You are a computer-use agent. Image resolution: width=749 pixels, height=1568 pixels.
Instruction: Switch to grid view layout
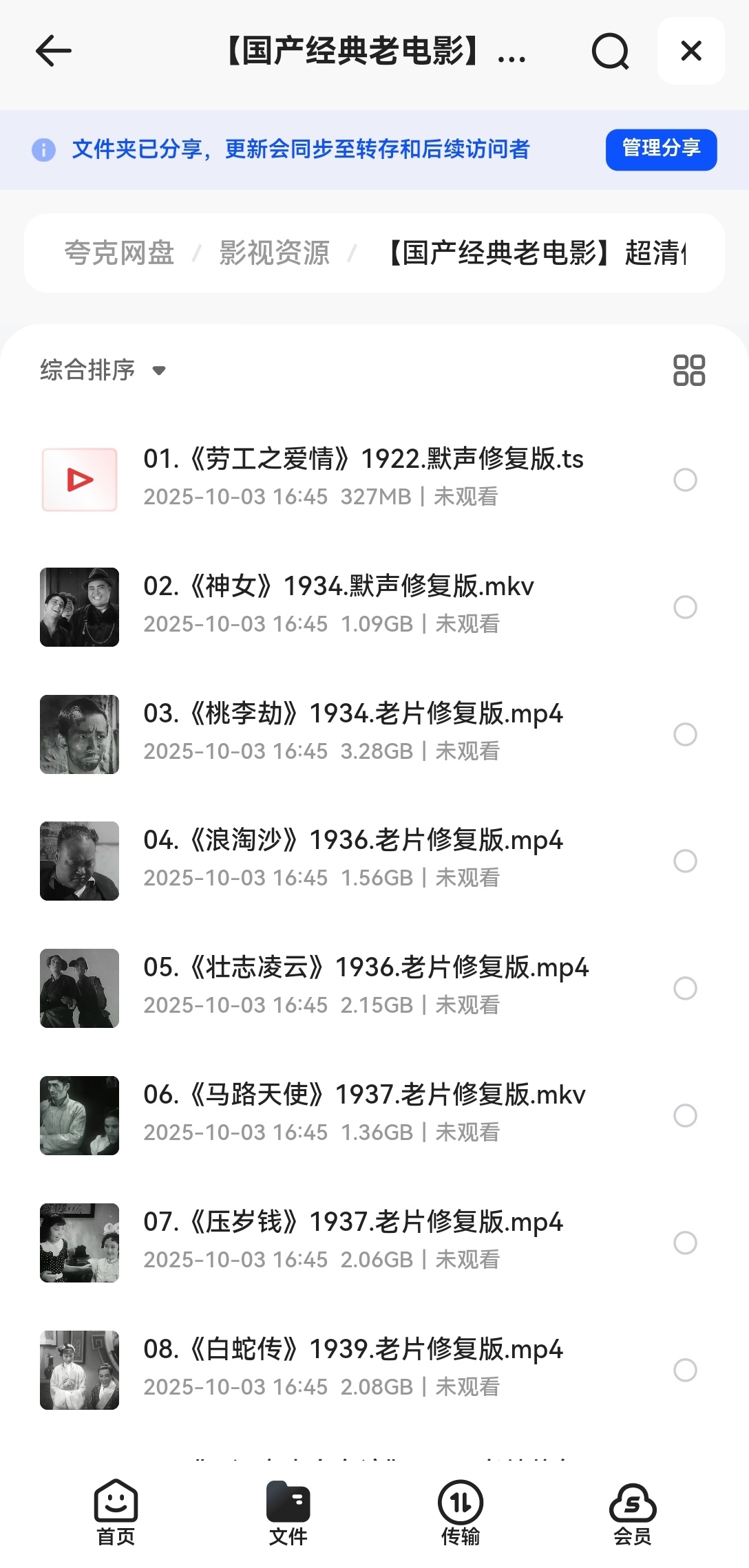point(688,370)
